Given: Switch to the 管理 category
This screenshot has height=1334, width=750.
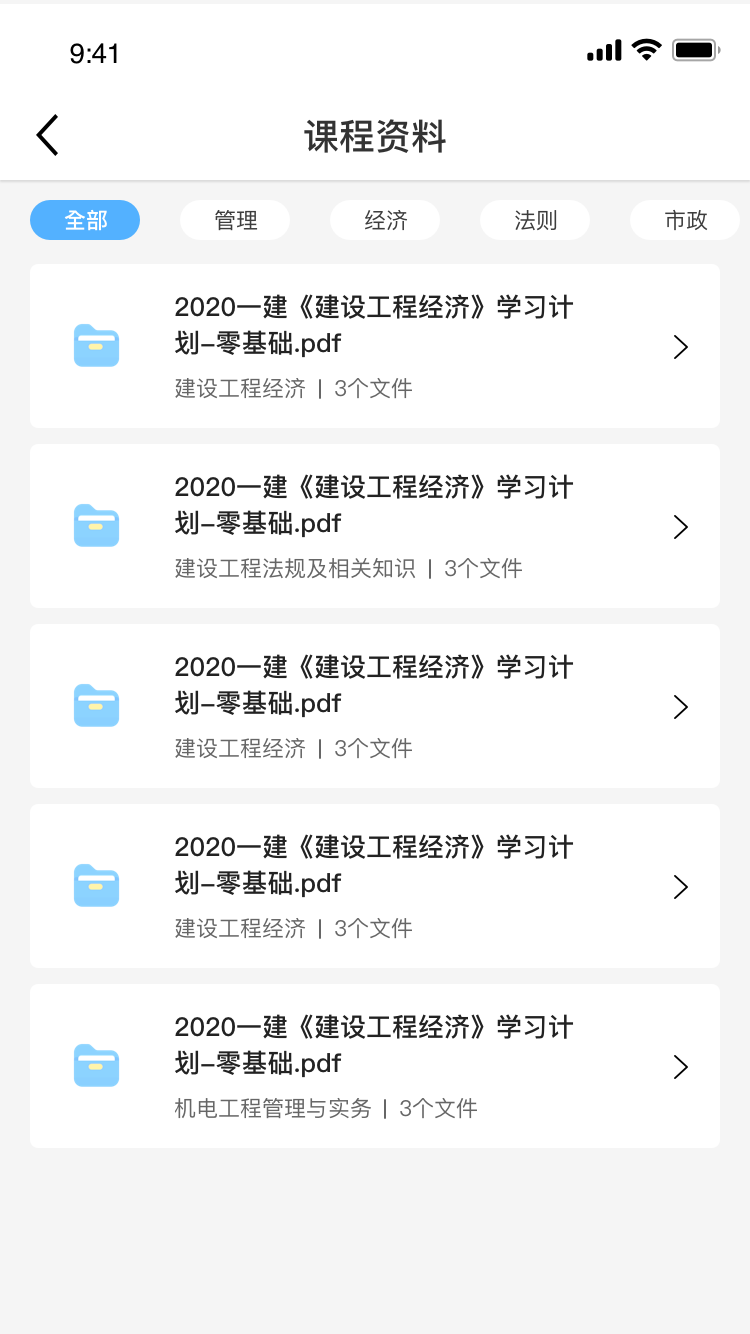Looking at the screenshot, I should pos(235,220).
